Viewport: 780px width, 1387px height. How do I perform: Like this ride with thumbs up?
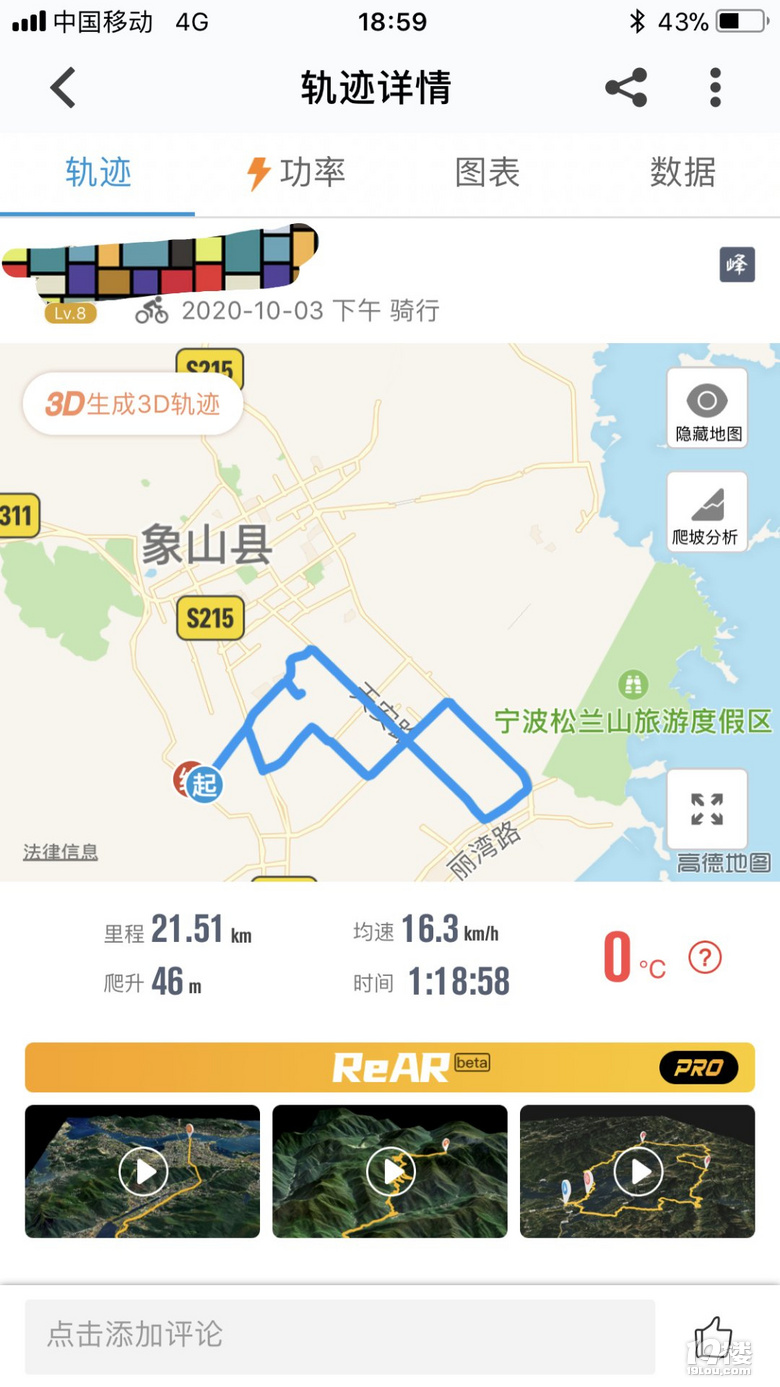(713, 1336)
